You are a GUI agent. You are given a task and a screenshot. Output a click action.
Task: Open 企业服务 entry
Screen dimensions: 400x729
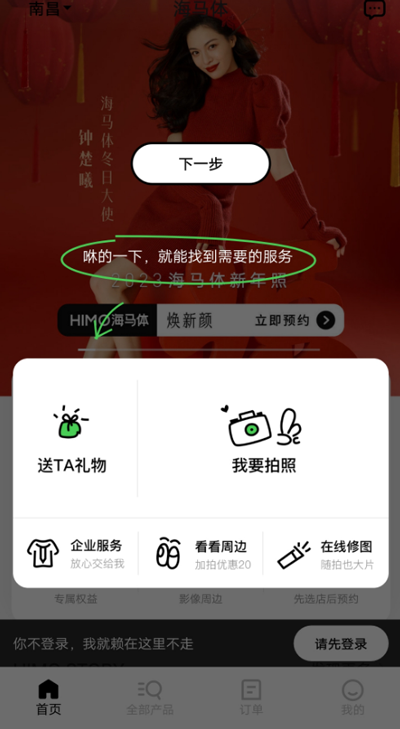click(x=76, y=553)
